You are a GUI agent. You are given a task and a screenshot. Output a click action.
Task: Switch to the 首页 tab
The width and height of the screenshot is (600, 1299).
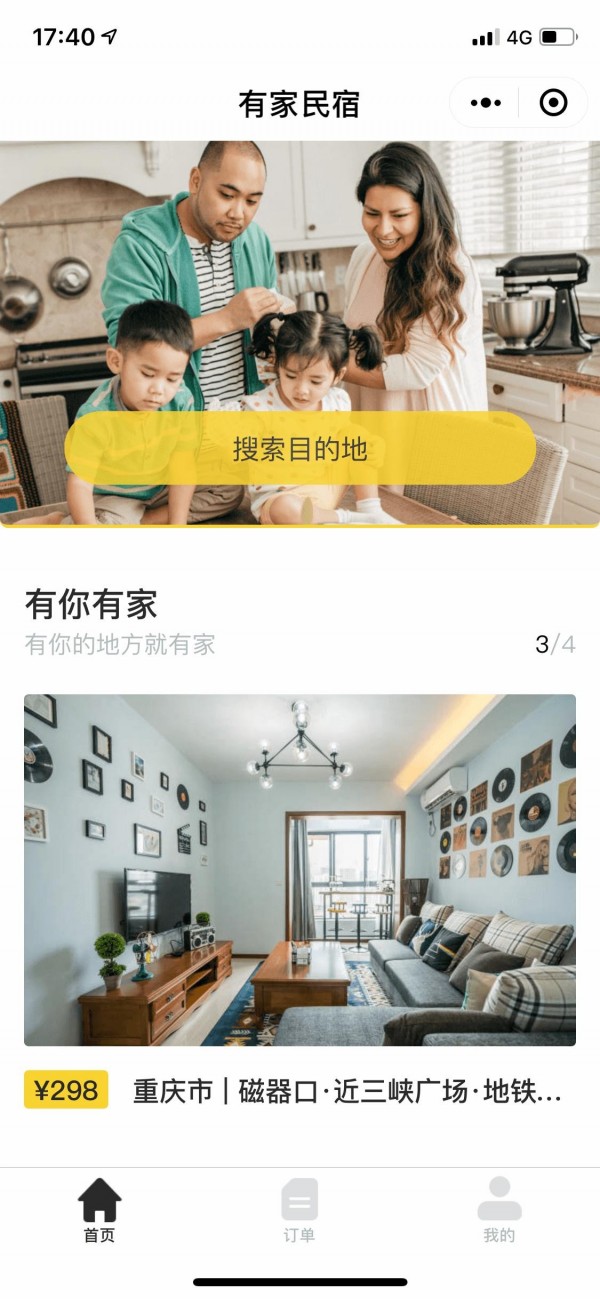tap(99, 1210)
